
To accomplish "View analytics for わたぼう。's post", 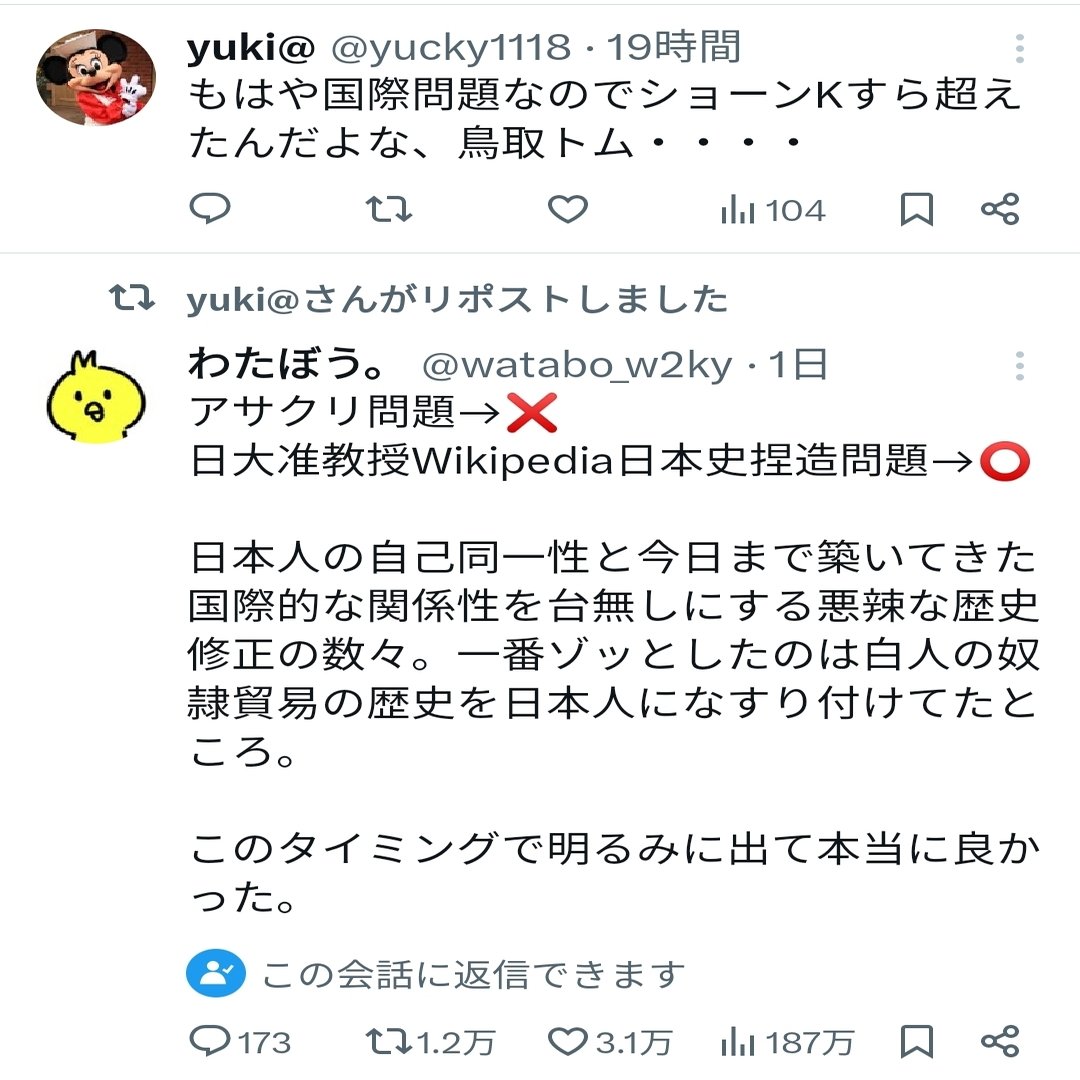I will click(788, 1043).
